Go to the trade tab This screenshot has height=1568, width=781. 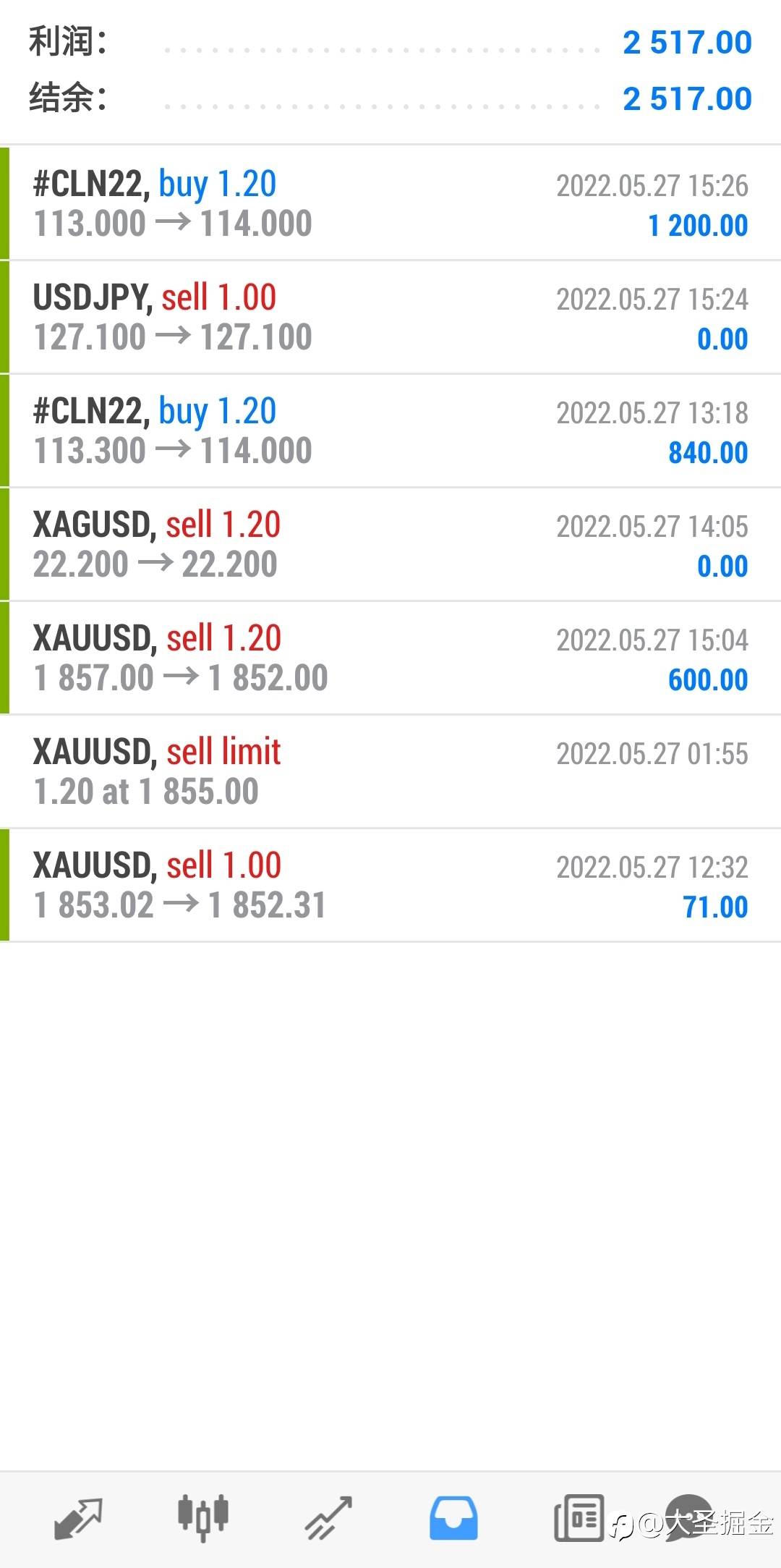click(328, 1518)
